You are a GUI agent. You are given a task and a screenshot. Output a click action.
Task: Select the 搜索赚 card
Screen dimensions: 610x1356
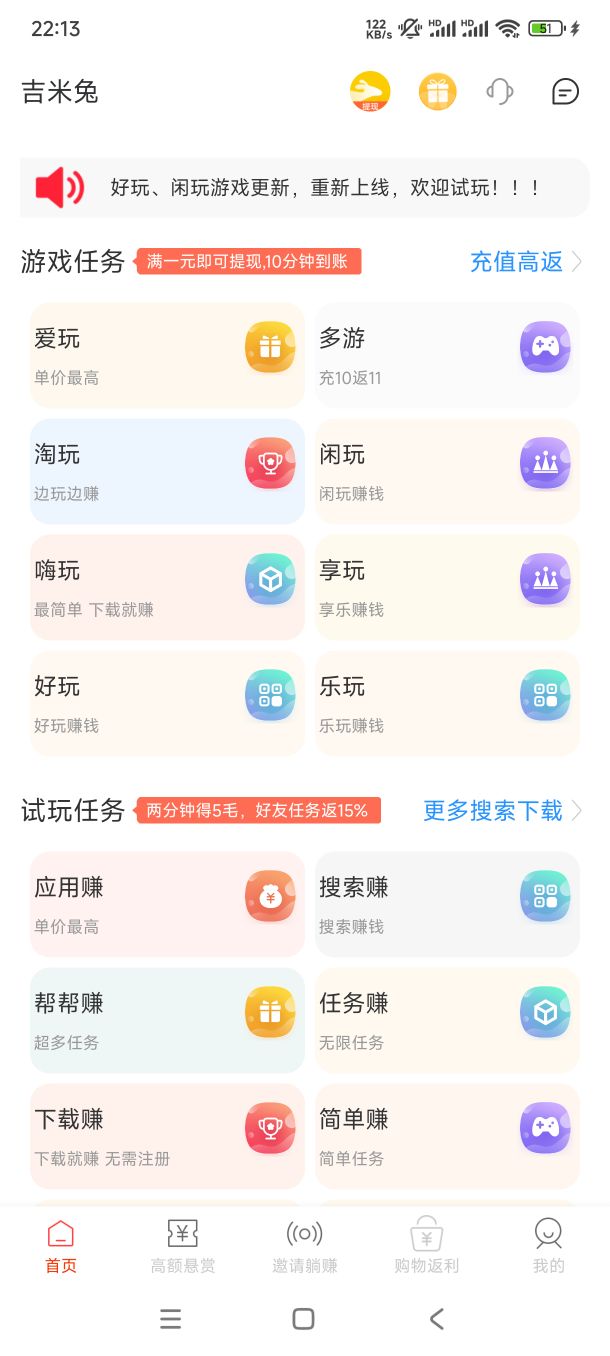(447, 904)
